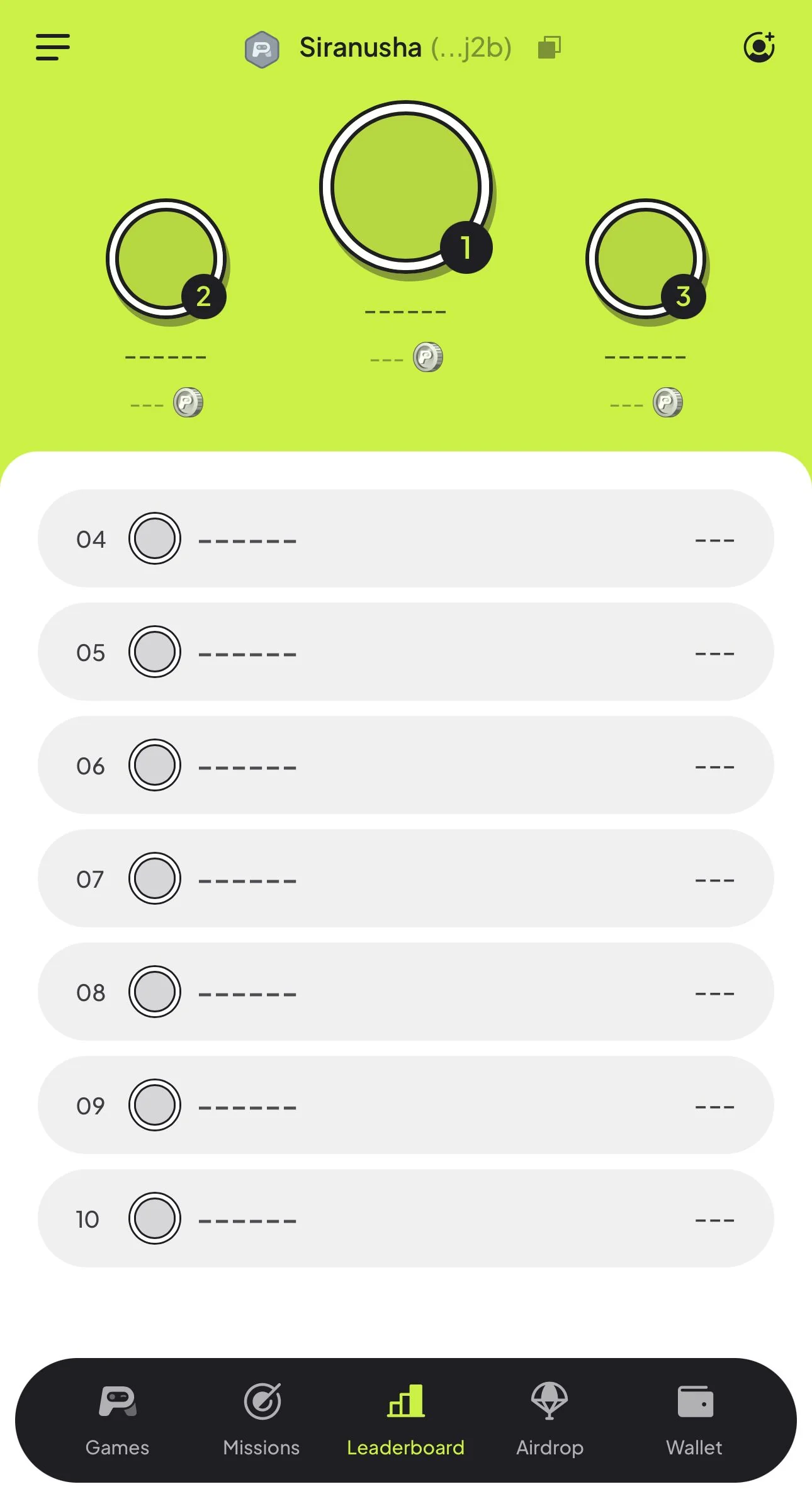This screenshot has height=1489, width=812.
Task: Switch to the Missions tab
Action: (261, 1420)
